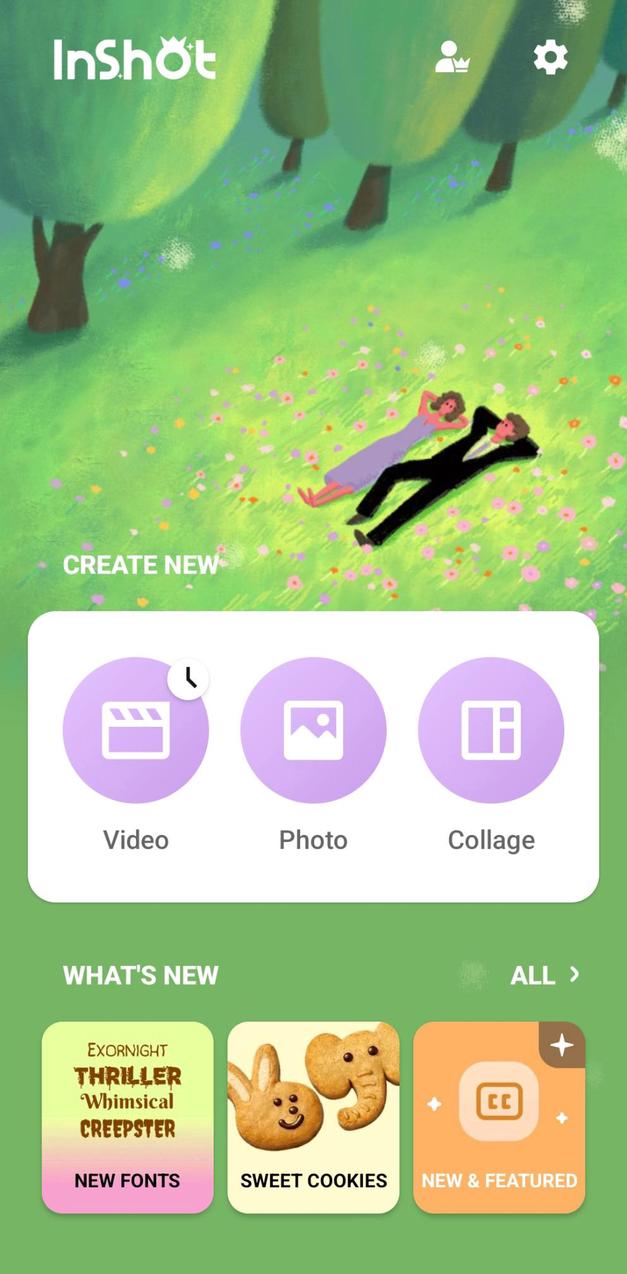627x1274 pixels.
Task: Start a new Photo edit
Action: click(x=313, y=731)
